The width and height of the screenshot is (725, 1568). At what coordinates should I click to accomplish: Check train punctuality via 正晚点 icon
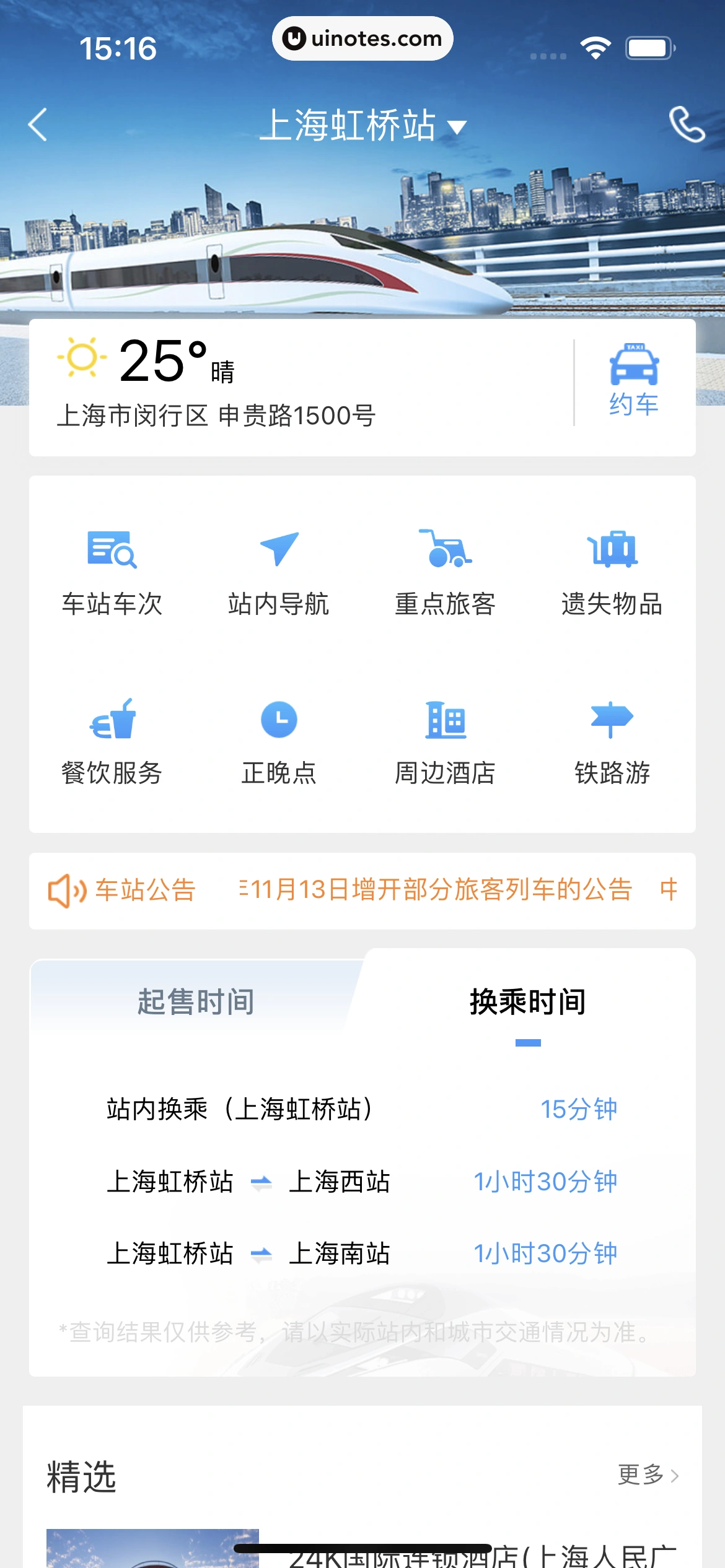pyautogui.click(x=279, y=740)
